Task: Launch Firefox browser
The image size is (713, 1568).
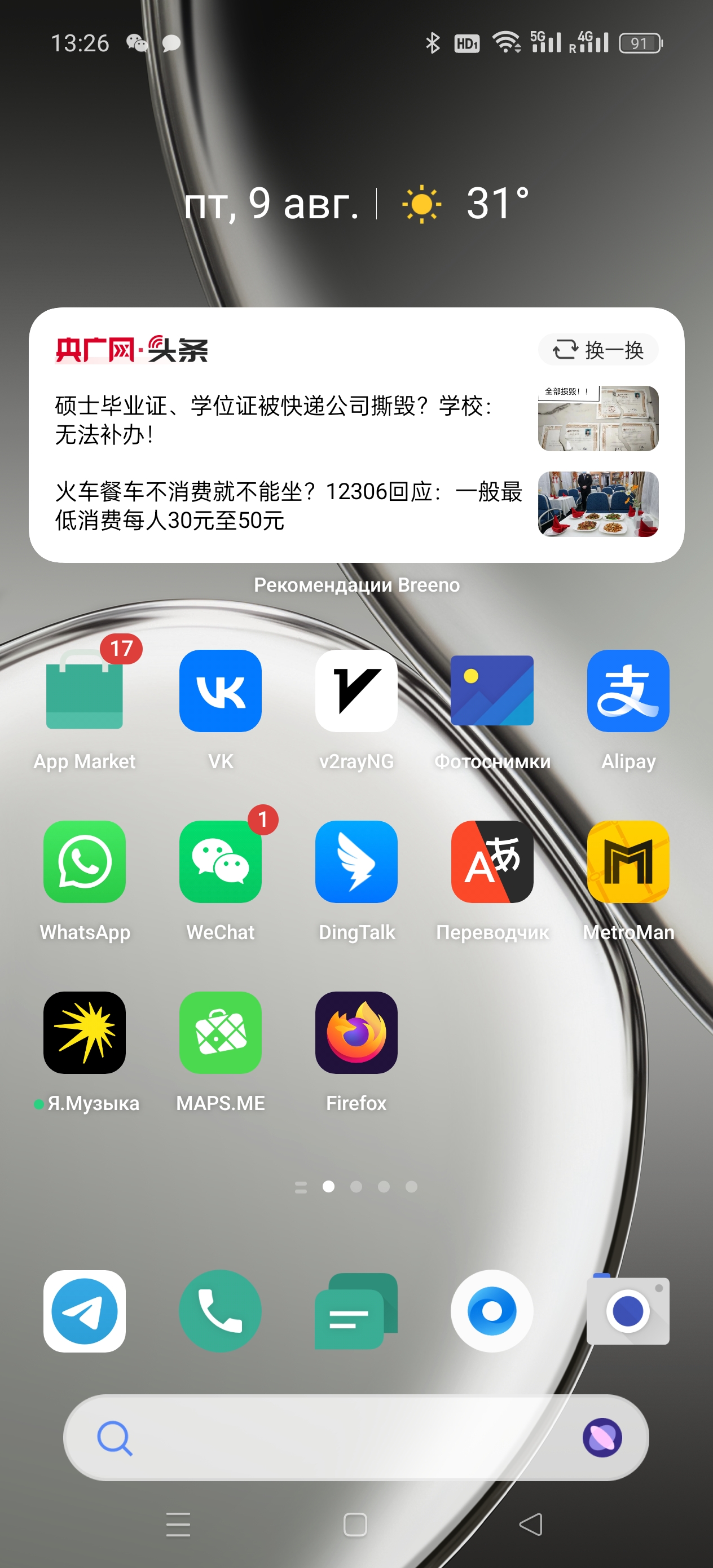Action: click(x=356, y=1032)
